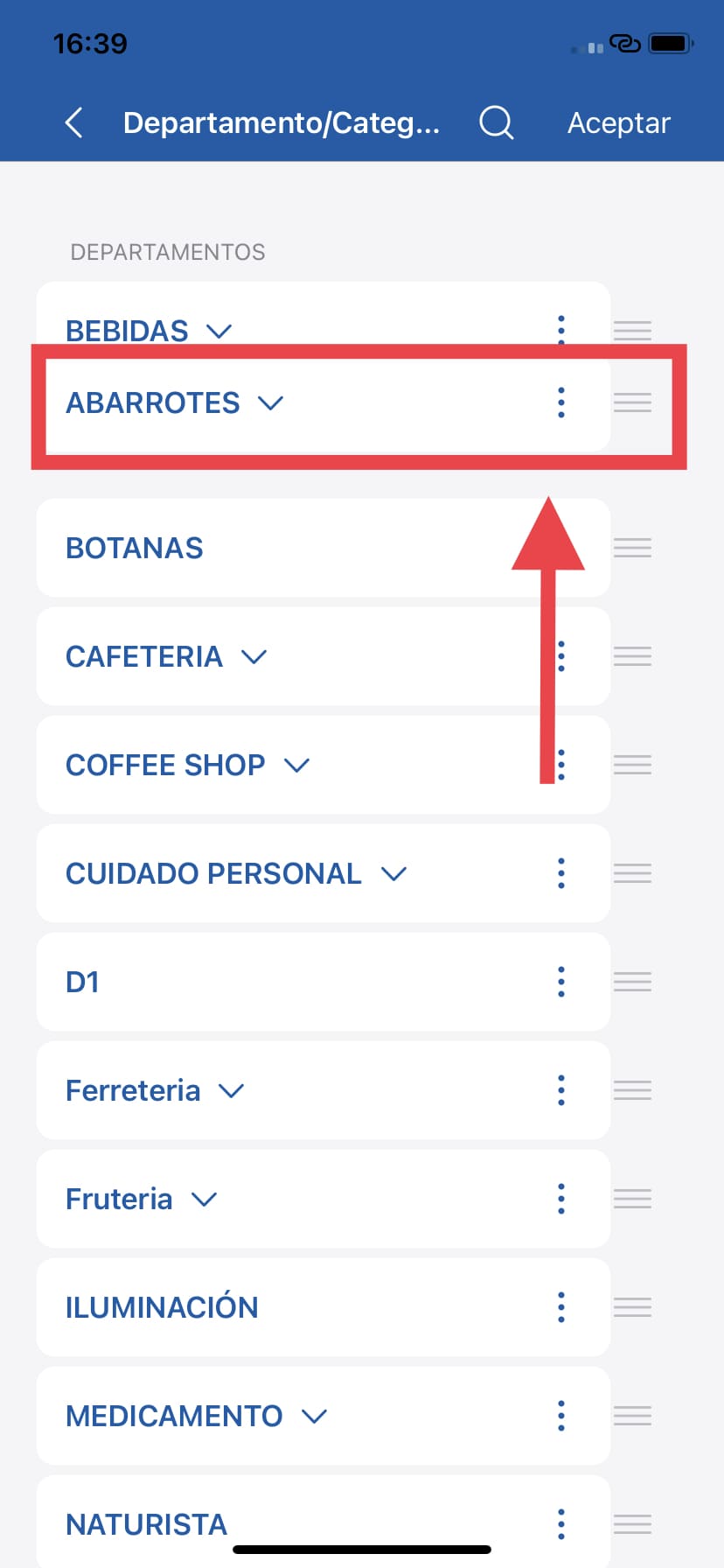Open the three-dot menu for ABARROTES
The image size is (724, 1568).
click(x=561, y=402)
